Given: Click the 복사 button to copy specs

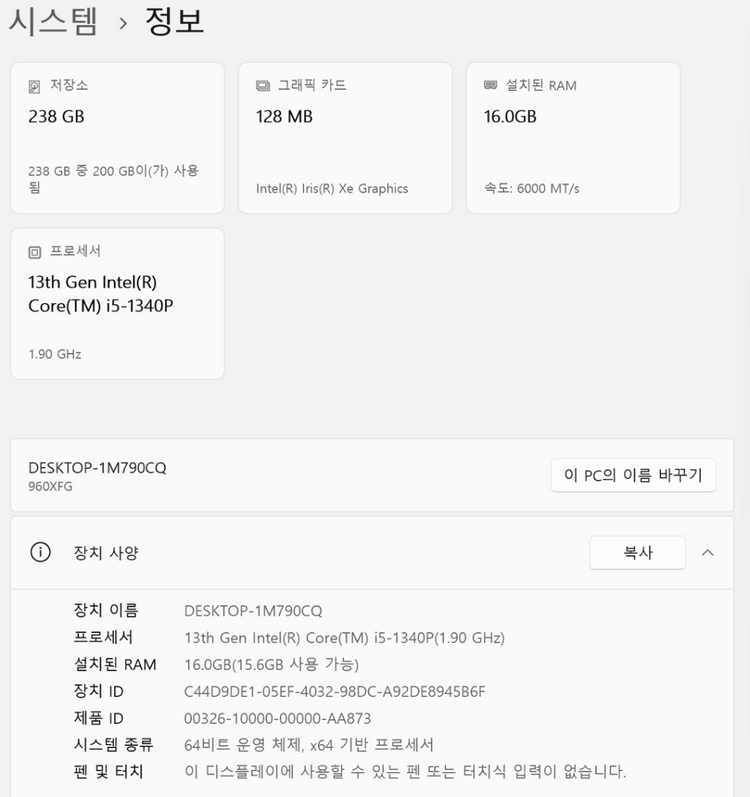Looking at the screenshot, I should tap(637, 552).
